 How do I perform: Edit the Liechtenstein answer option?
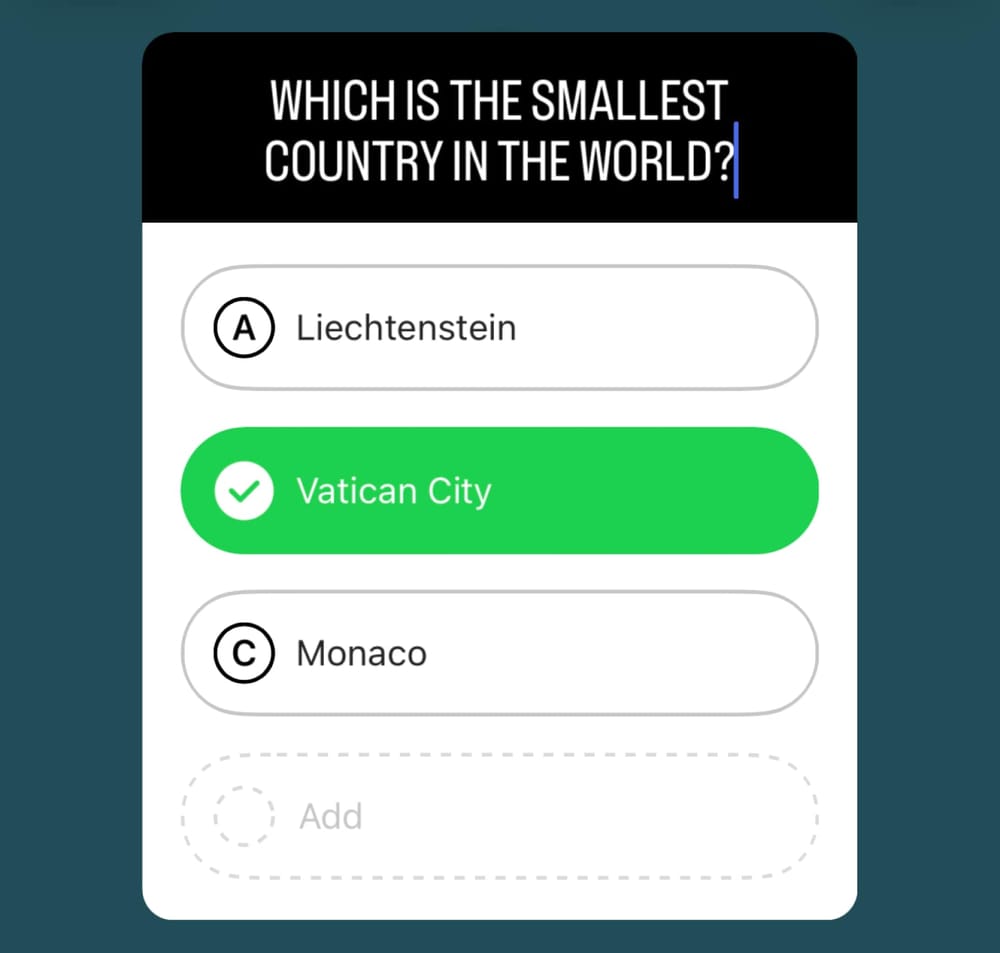tap(406, 328)
